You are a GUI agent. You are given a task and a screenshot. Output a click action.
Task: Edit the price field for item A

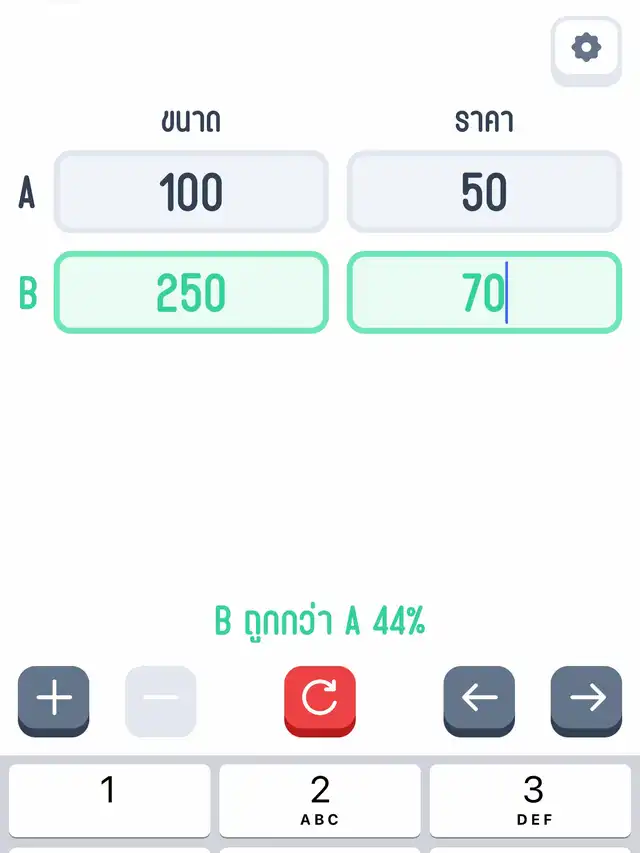(484, 192)
